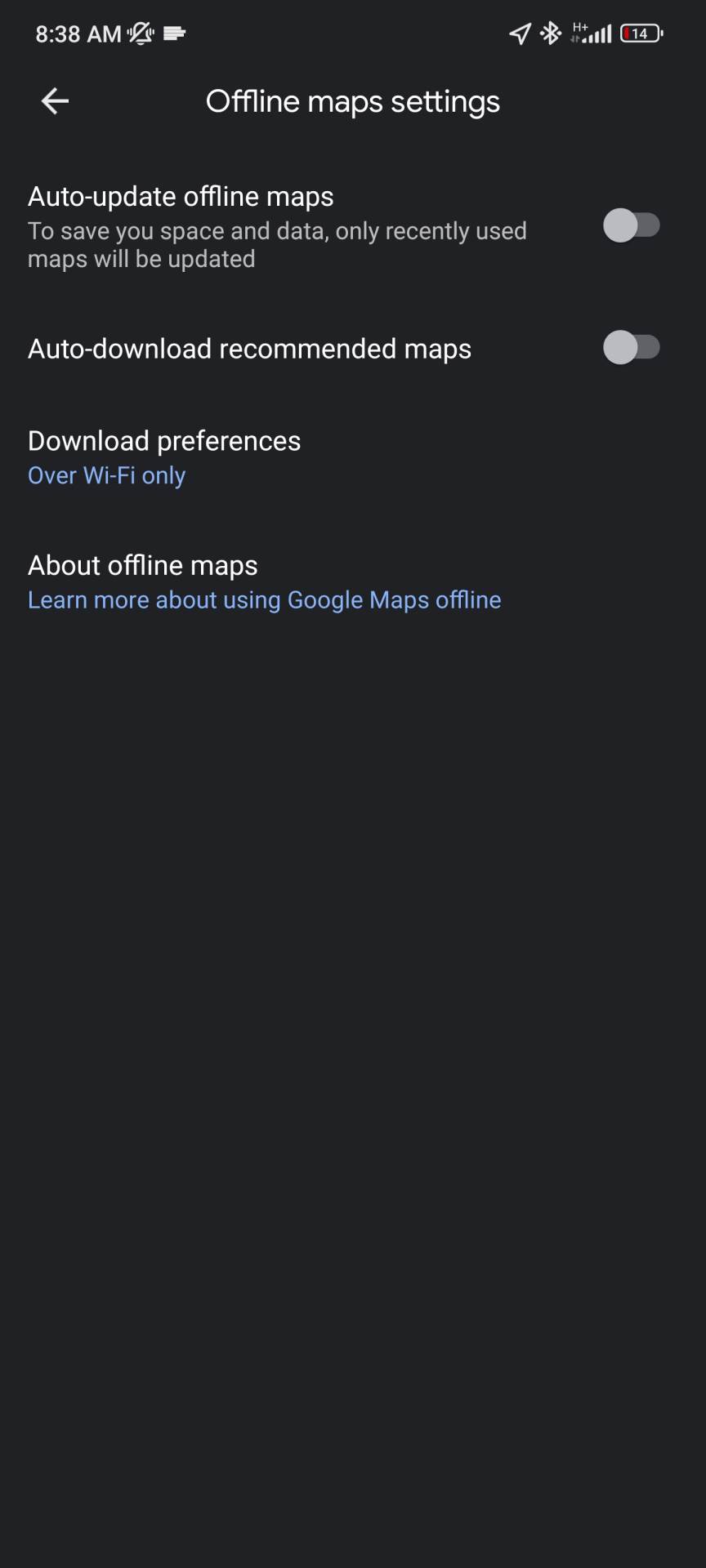Image resolution: width=706 pixels, height=1568 pixels.
Task: Select the Offline maps settings title
Action: click(353, 100)
